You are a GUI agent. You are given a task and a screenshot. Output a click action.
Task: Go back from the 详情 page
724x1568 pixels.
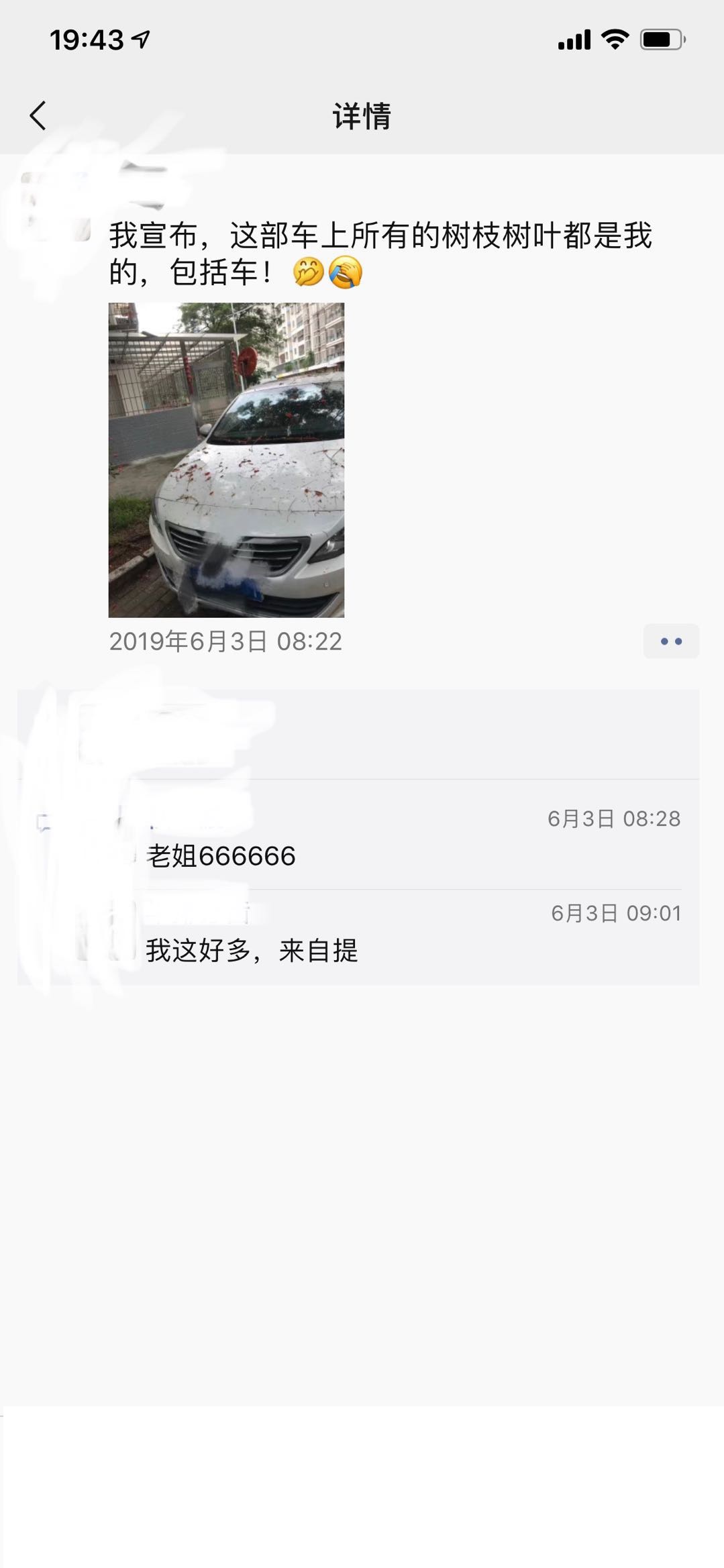38,115
